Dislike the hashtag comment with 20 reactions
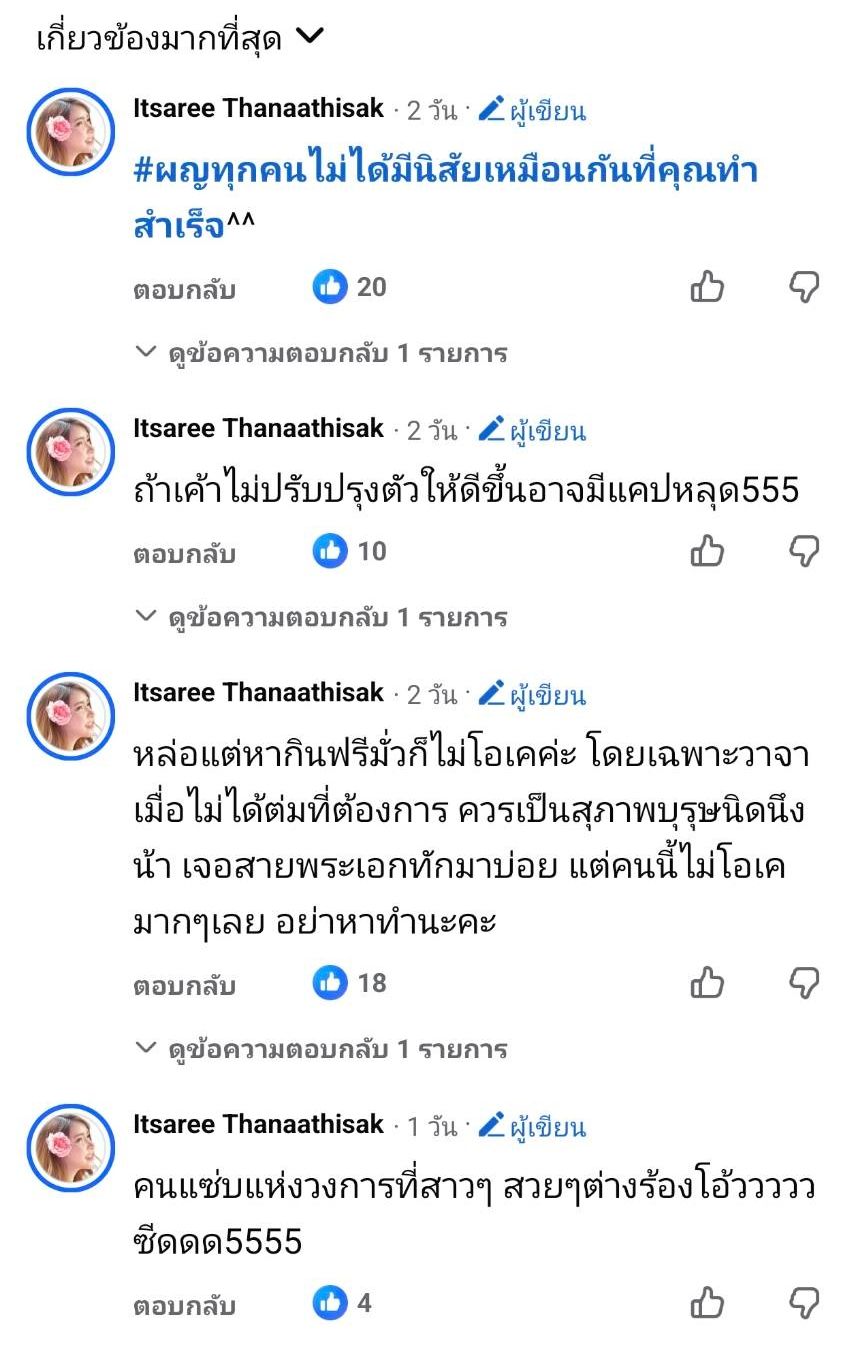 pos(804,289)
